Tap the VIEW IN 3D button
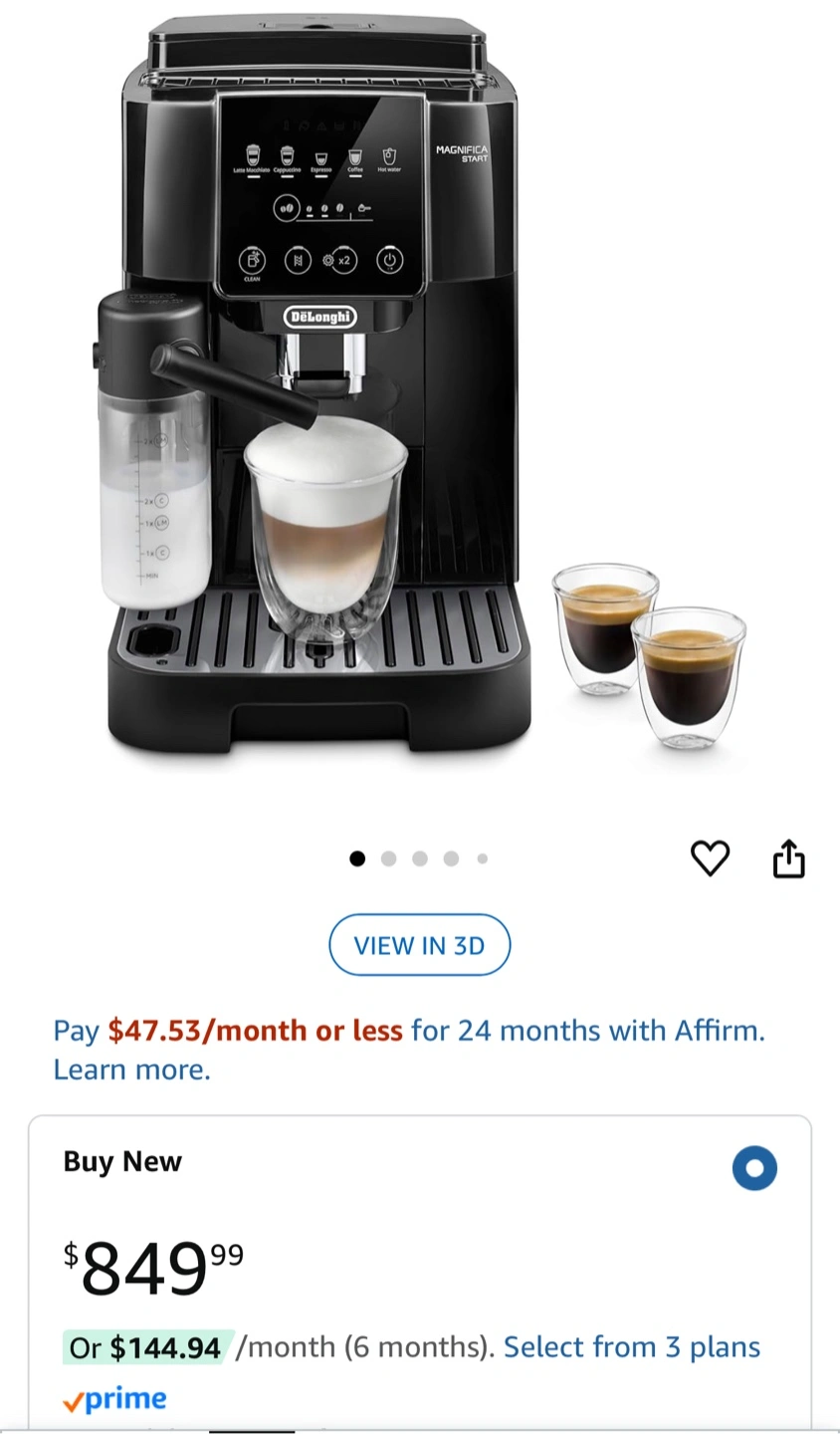This screenshot has width=840, height=1434. (x=419, y=945)
